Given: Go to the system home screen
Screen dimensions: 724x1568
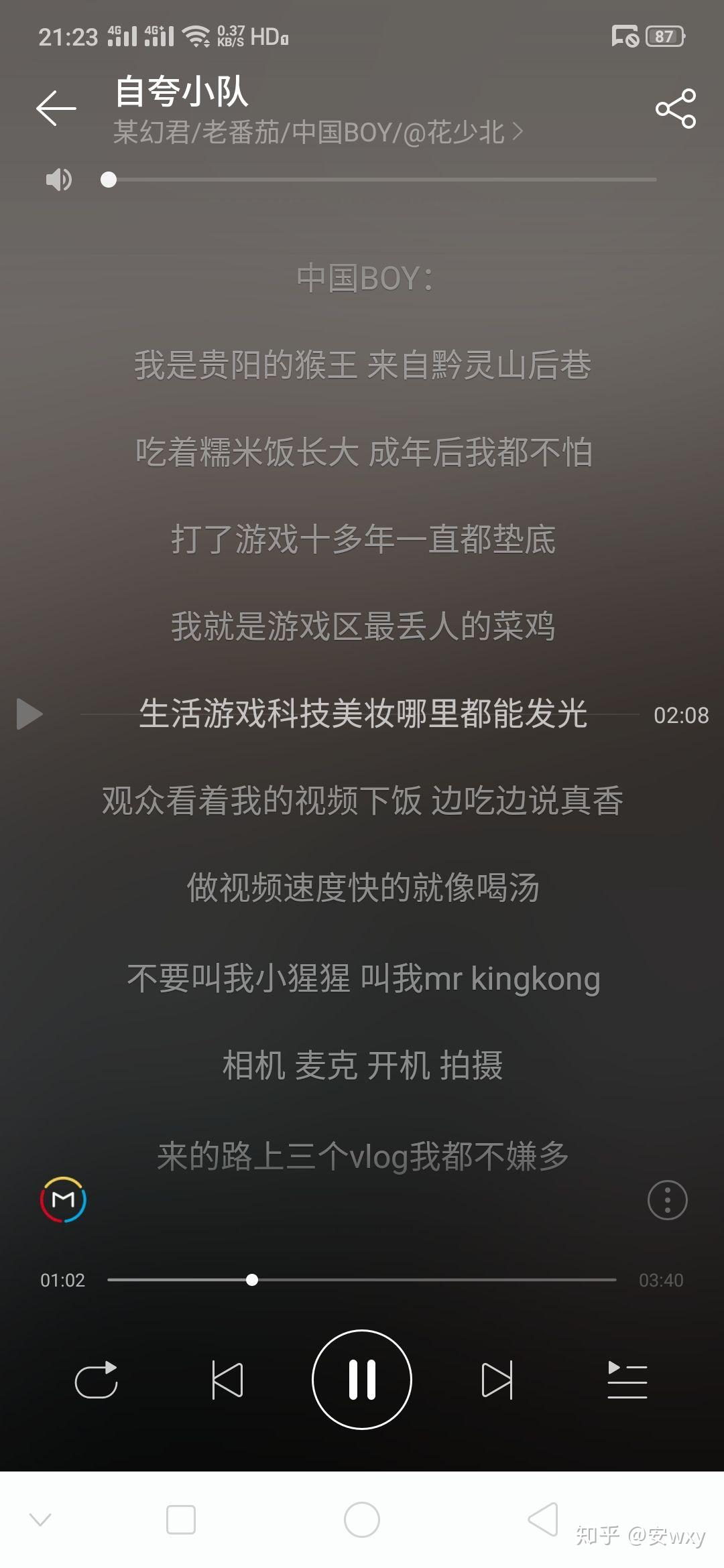Looking at the screenshot, I should pyautogui.click(x=362, y=1520).
